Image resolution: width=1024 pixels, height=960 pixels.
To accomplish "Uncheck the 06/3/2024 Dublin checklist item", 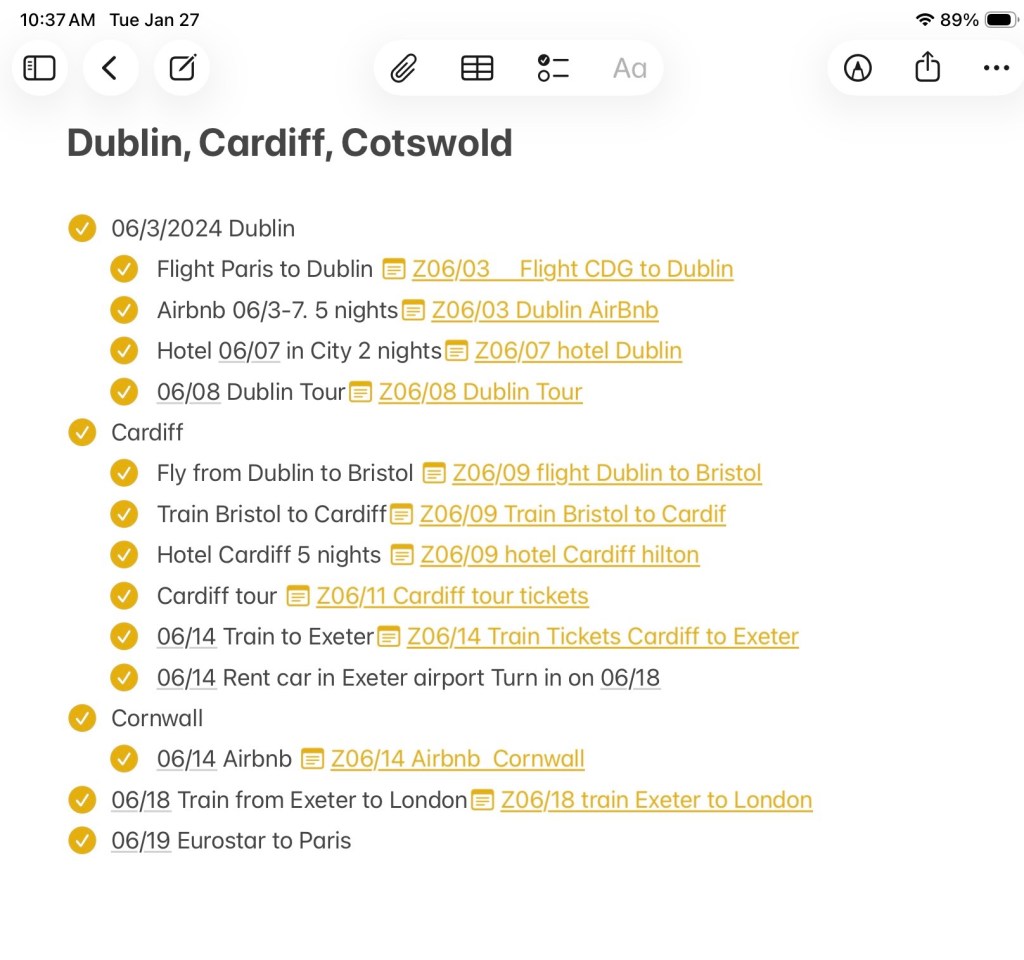I will (x=82, y=228).
